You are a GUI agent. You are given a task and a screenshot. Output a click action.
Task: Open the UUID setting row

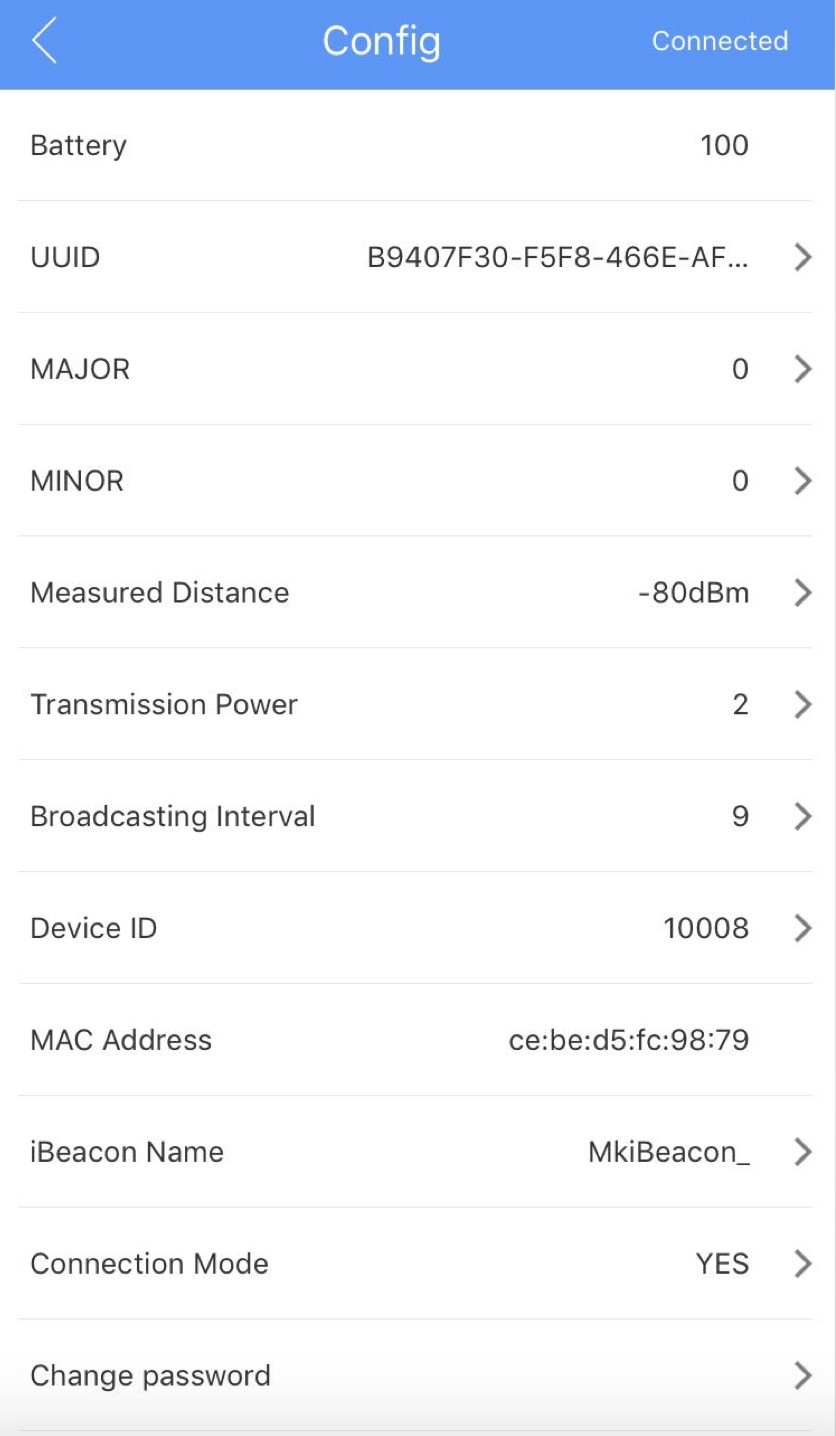pyautogui.click(x=418, y=257)
